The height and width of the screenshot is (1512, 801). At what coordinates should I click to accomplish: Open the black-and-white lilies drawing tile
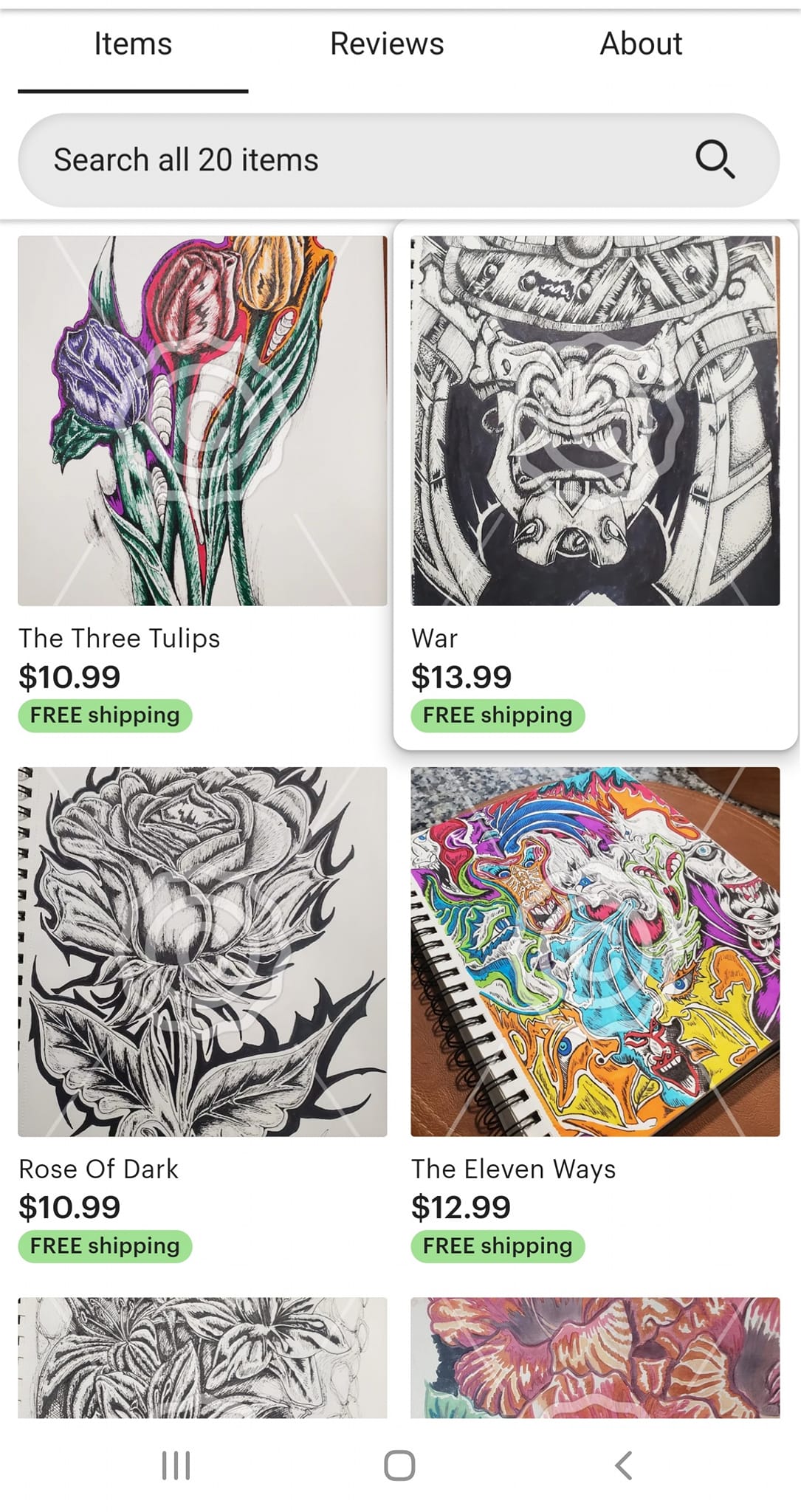pos(202,1357)
